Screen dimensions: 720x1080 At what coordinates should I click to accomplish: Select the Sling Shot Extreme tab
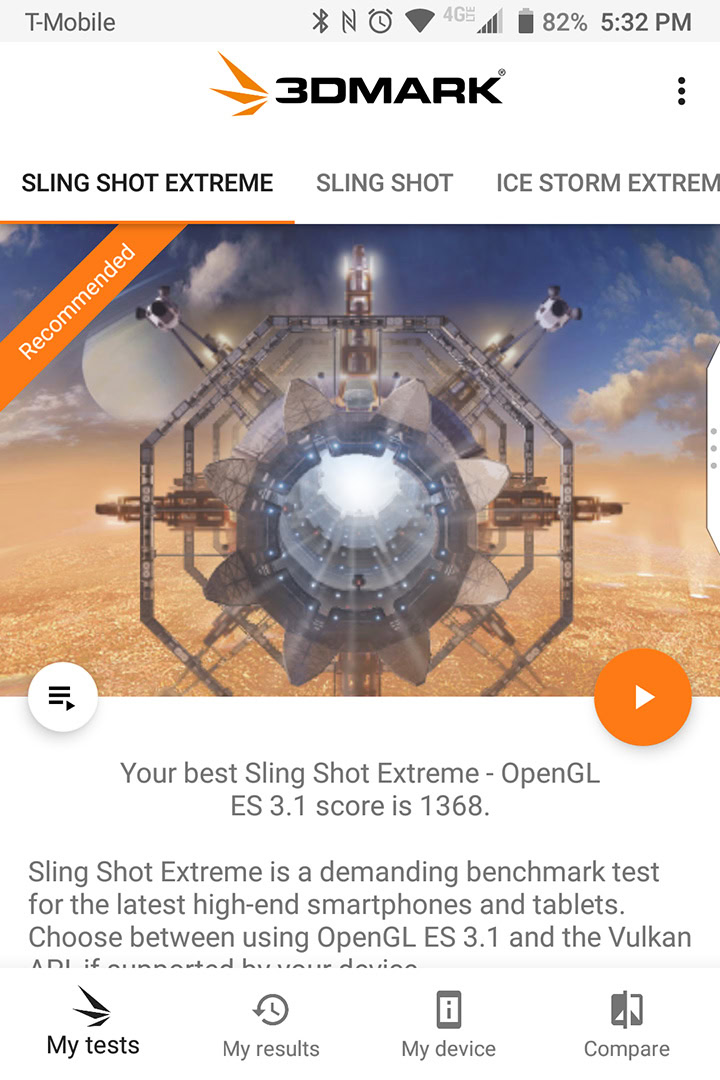(147, 183)
